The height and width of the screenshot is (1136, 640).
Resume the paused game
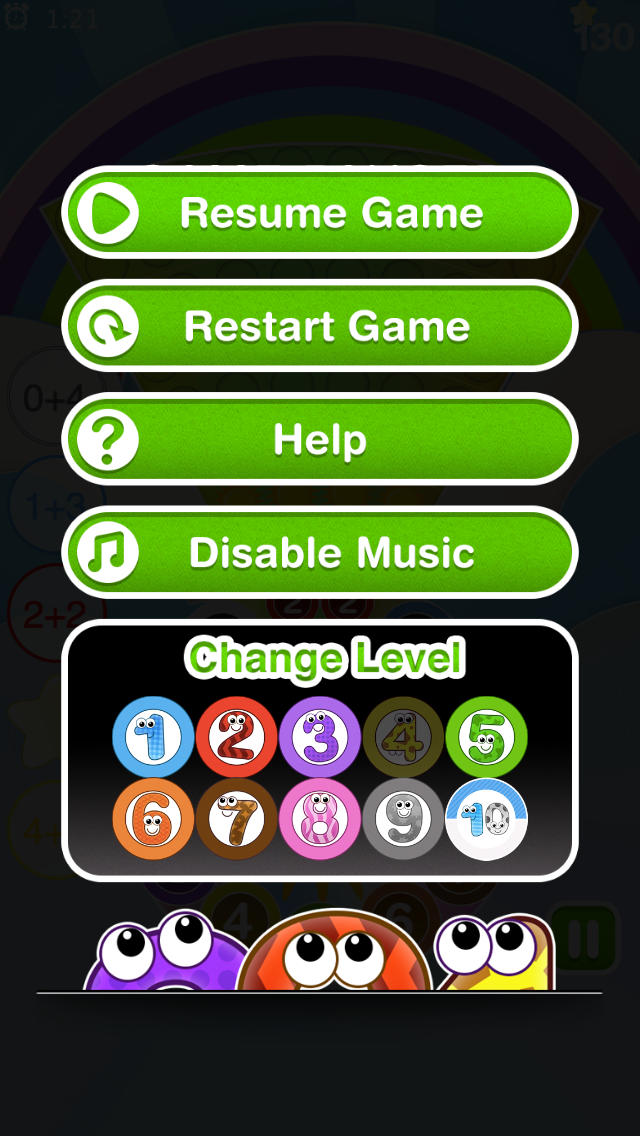tap(320, 212)
